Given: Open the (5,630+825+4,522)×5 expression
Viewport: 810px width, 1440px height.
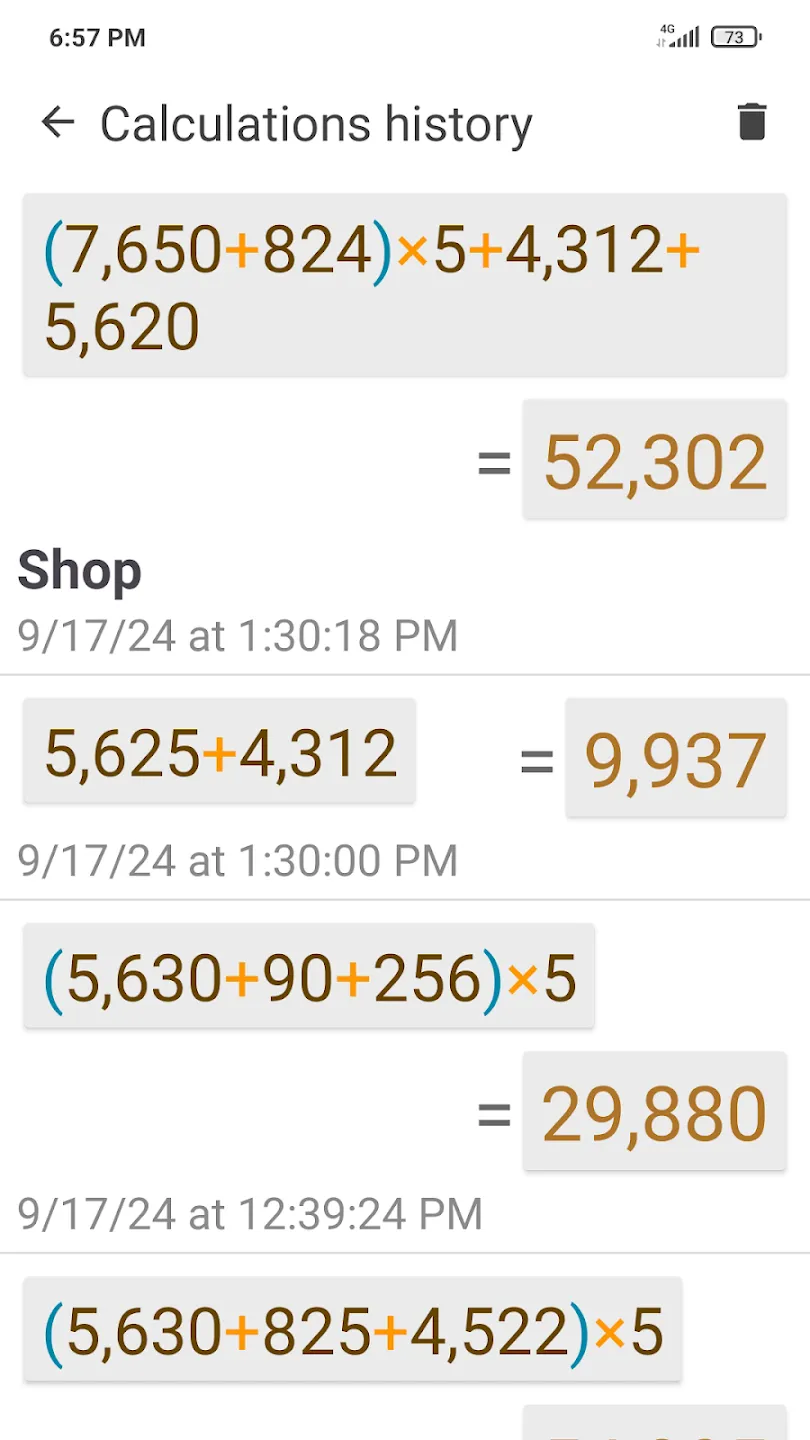Looking at the screenshot, I should pyautogui.click(x=353, y=1329).
